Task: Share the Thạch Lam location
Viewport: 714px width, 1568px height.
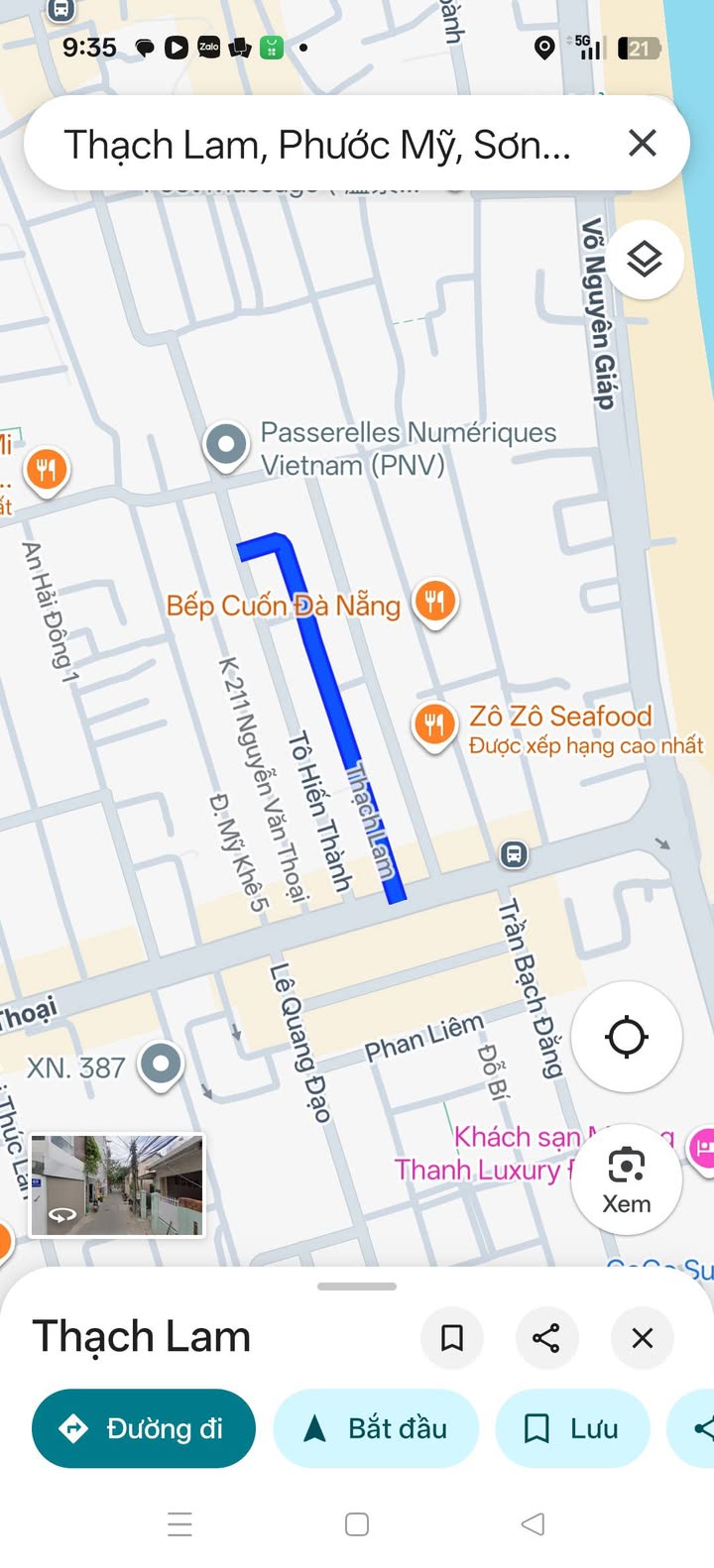Action: pos(546,1338)
